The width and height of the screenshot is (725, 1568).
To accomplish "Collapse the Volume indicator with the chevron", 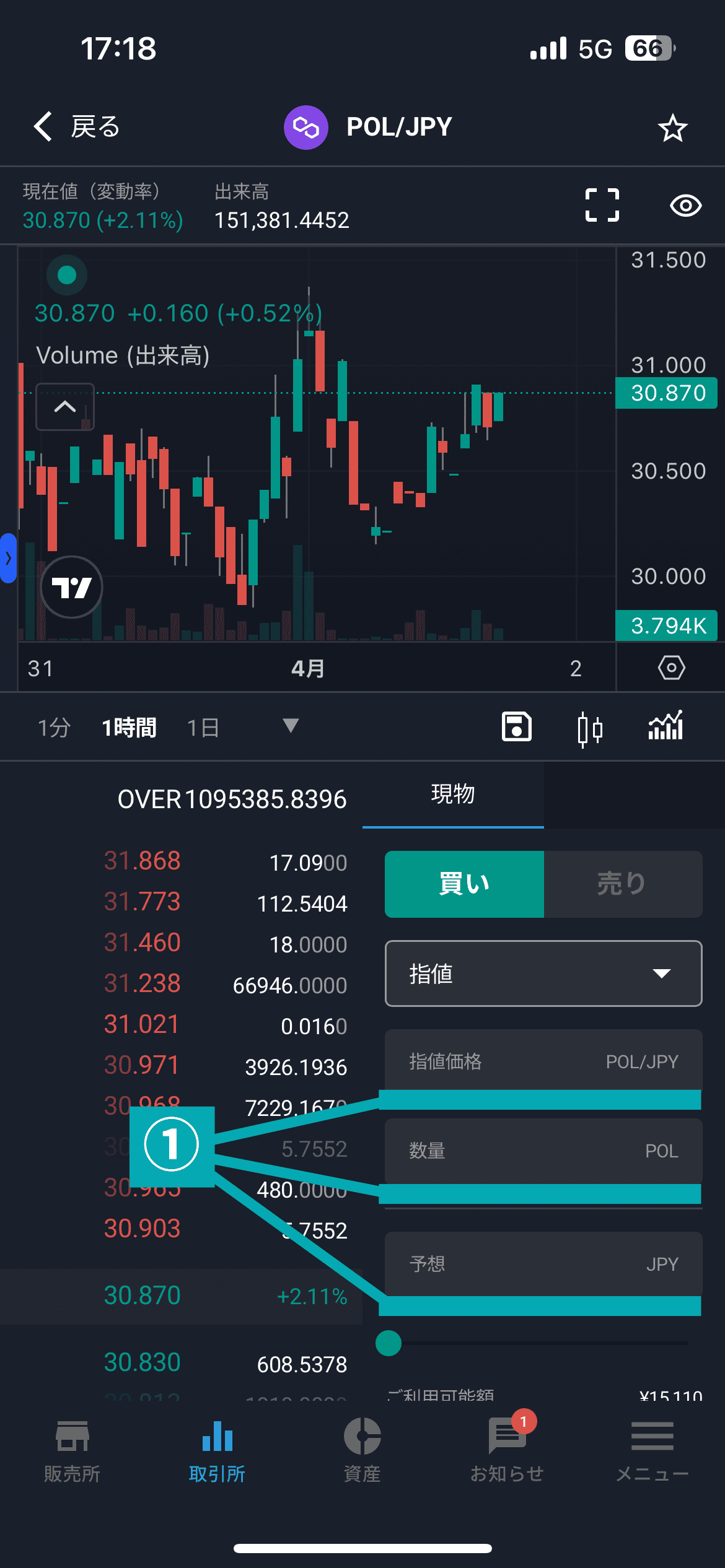I will point(65,407).
